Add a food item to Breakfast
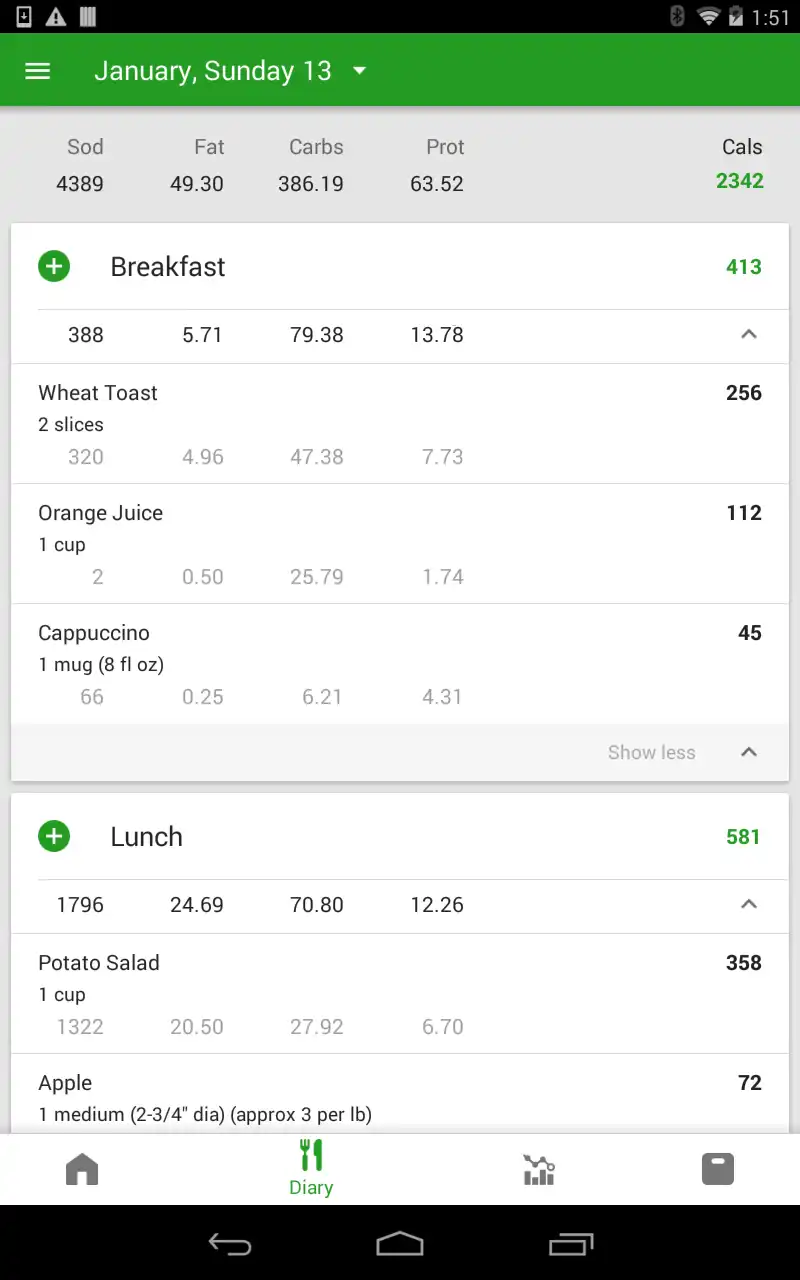The width and height of the screenshot is (800, 1280). coord(54,267)
